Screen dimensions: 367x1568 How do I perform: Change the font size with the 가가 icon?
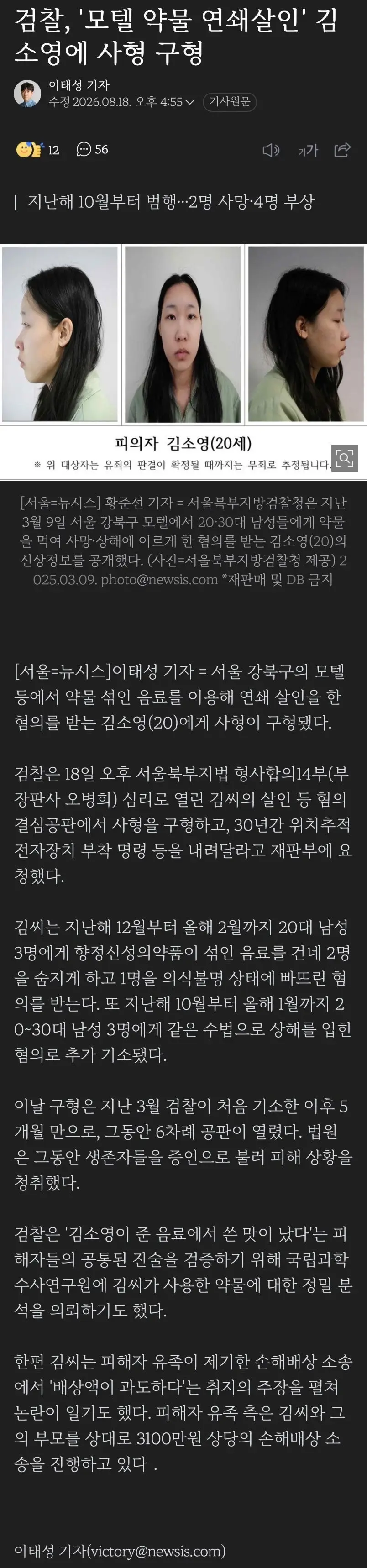(x=308, y=150)
